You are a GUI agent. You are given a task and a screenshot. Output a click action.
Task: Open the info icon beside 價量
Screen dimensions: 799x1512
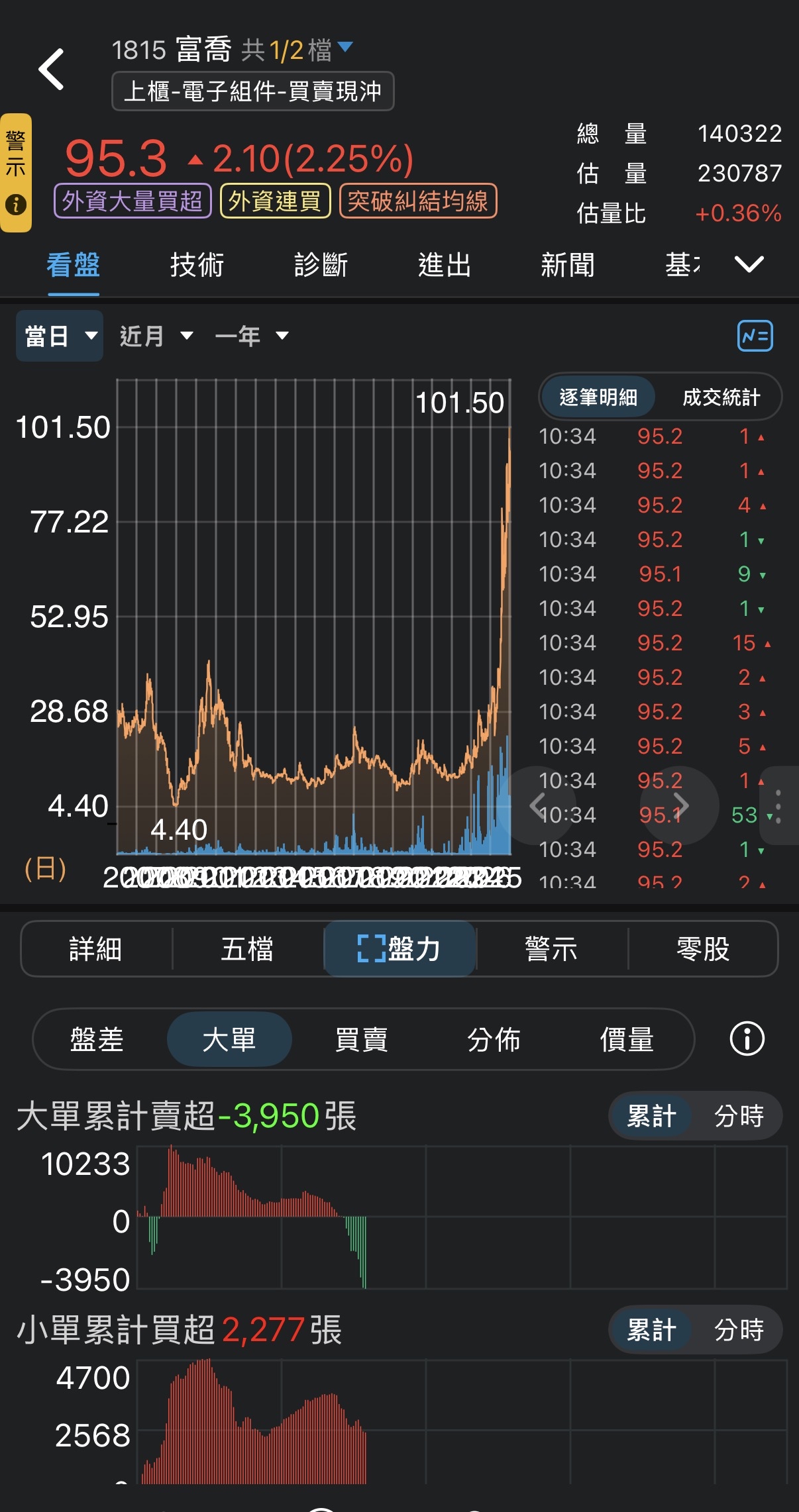(x=747, y=1039)
